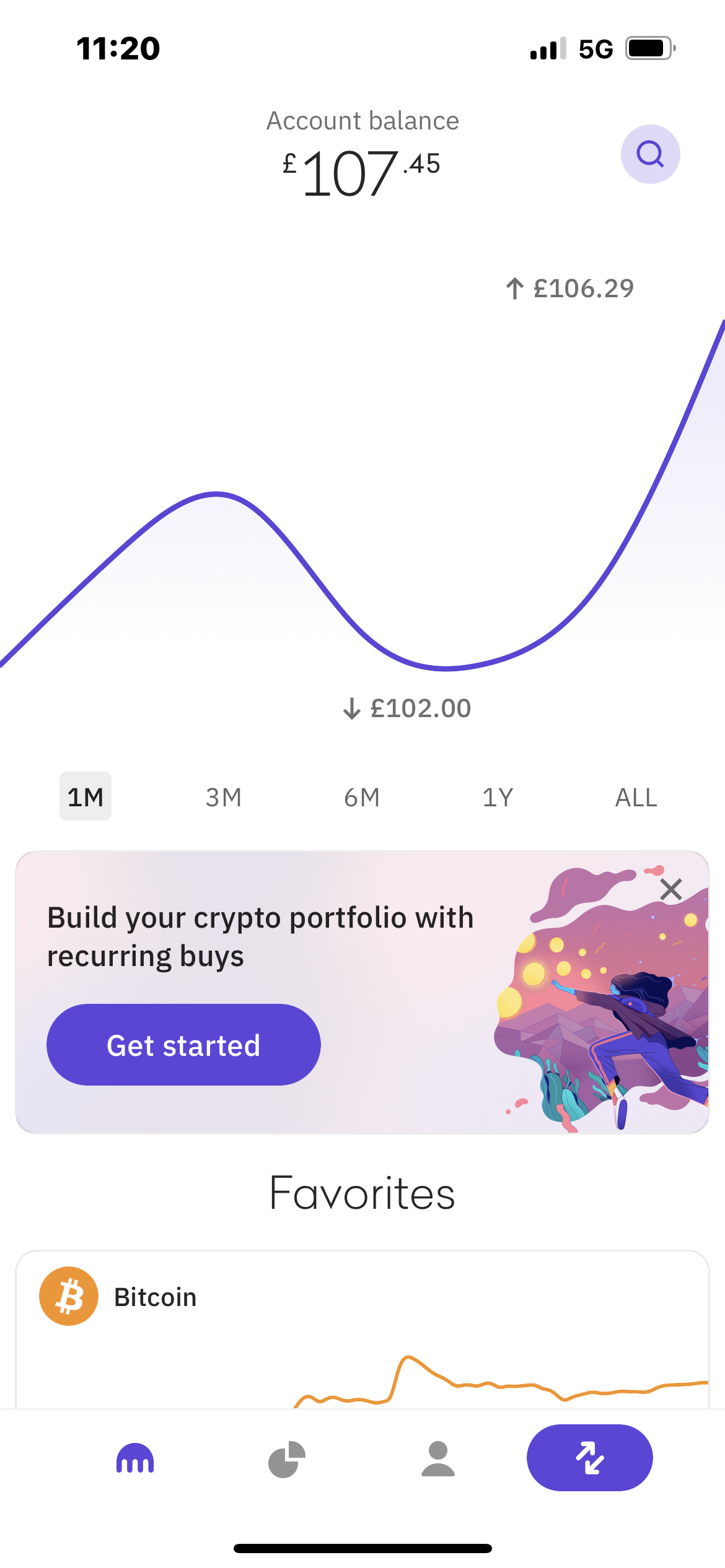725x1568 pixels.
Task: Open the portfolio pie chart tab
Action: point(287,1458)
